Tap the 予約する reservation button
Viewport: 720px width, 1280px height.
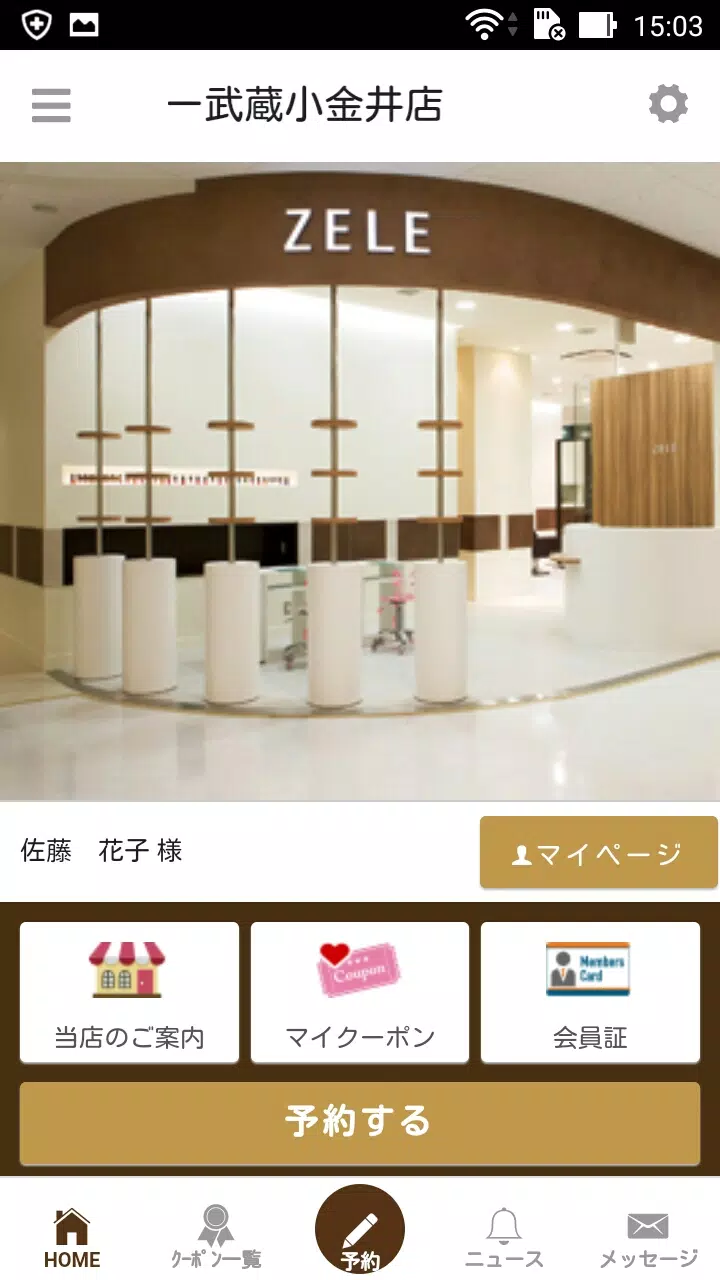(x=360, y=1122)
